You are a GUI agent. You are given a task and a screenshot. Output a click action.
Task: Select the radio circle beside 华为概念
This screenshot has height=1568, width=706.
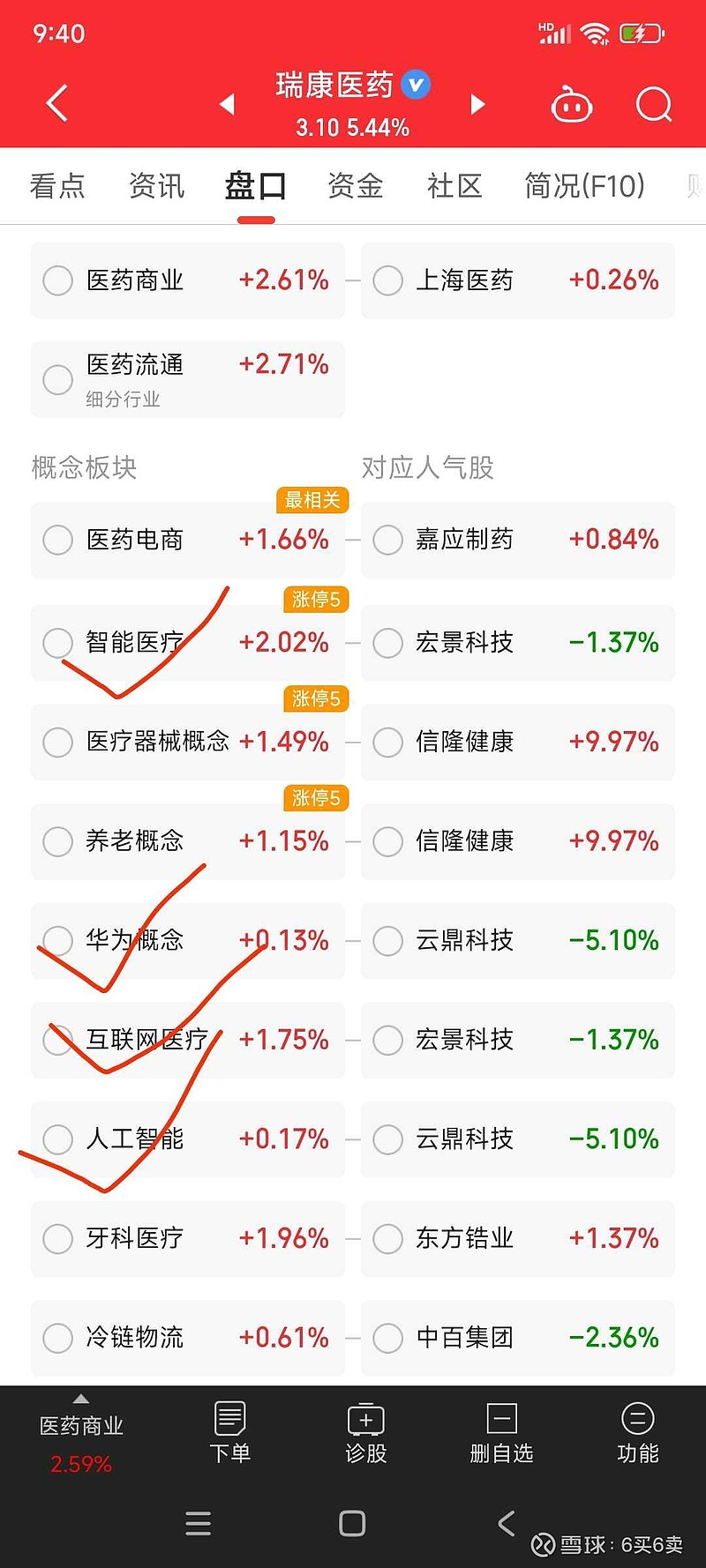[x=57, y=940]
